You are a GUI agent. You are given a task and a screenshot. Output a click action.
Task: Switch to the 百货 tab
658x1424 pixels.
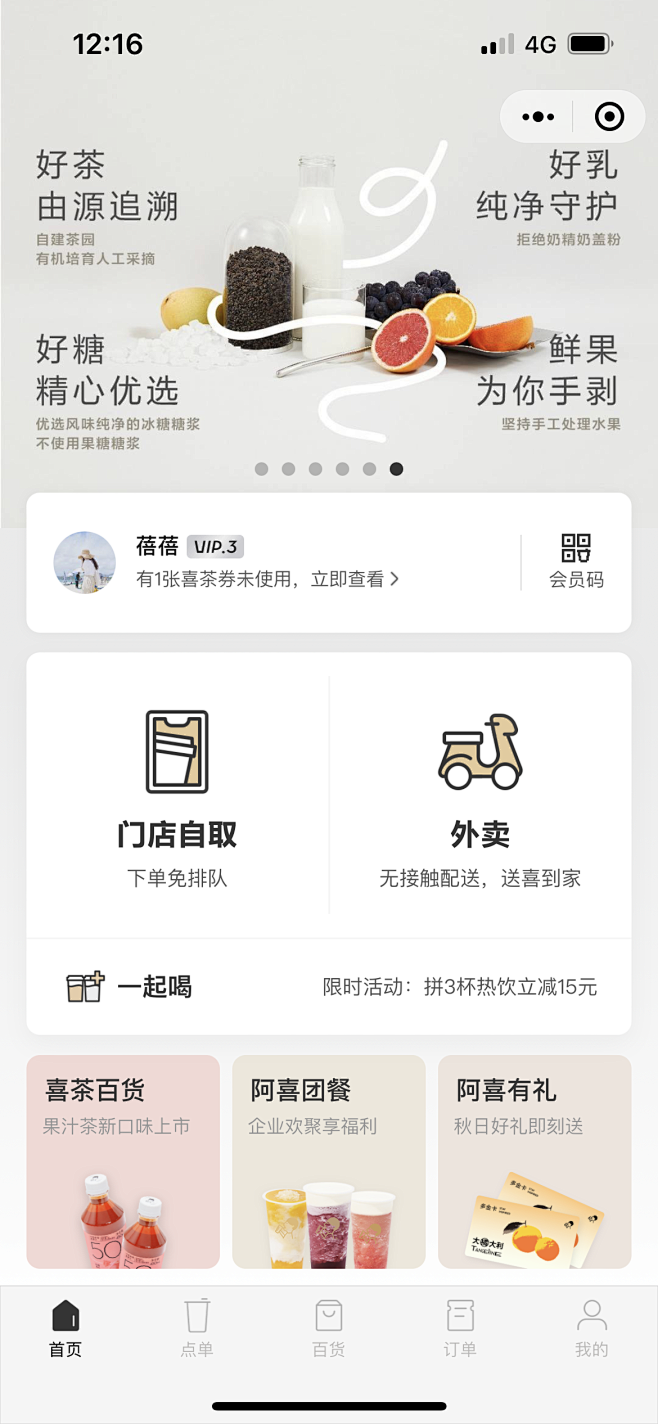click(x=329, y=1328)
